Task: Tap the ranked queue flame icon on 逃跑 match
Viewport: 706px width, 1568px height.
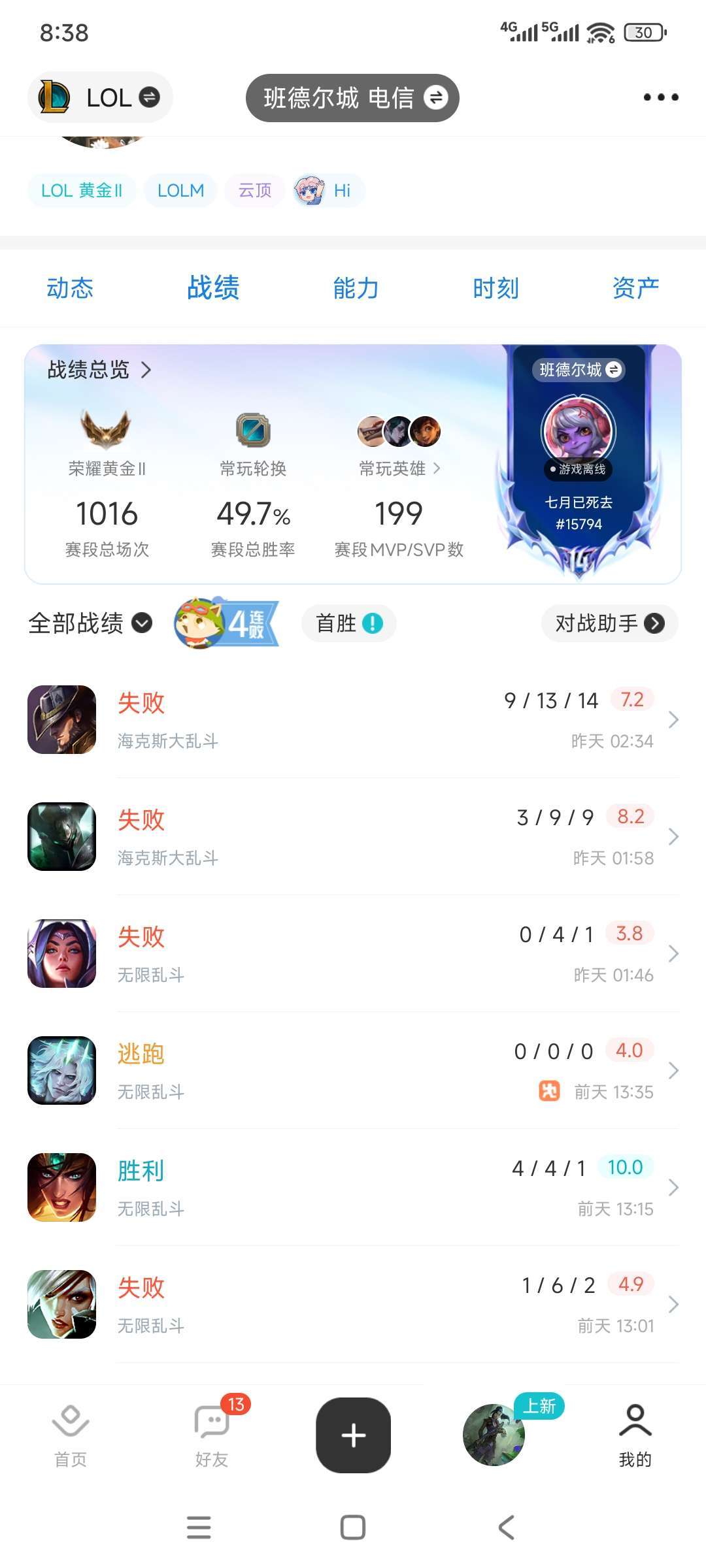Action: [x=550, y=1092]
